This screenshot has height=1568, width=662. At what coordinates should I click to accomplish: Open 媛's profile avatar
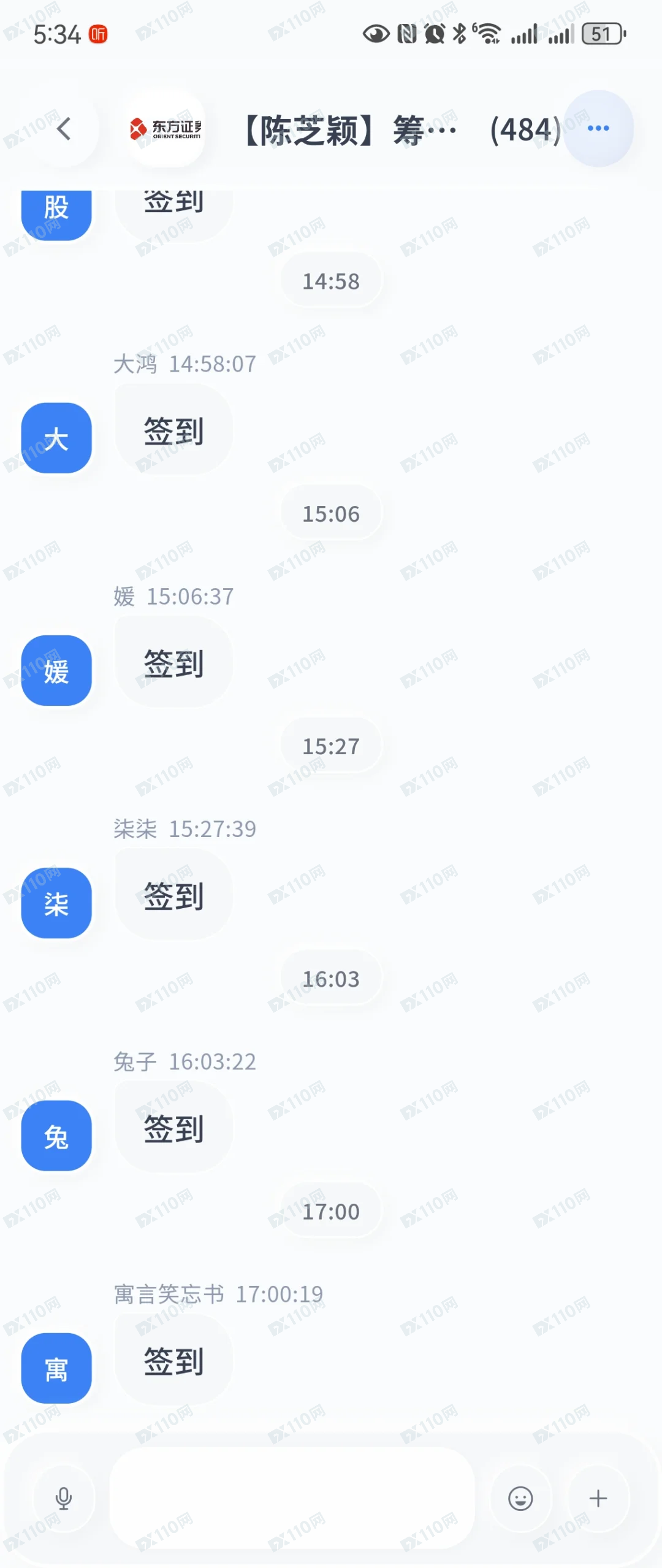point(56,670)
